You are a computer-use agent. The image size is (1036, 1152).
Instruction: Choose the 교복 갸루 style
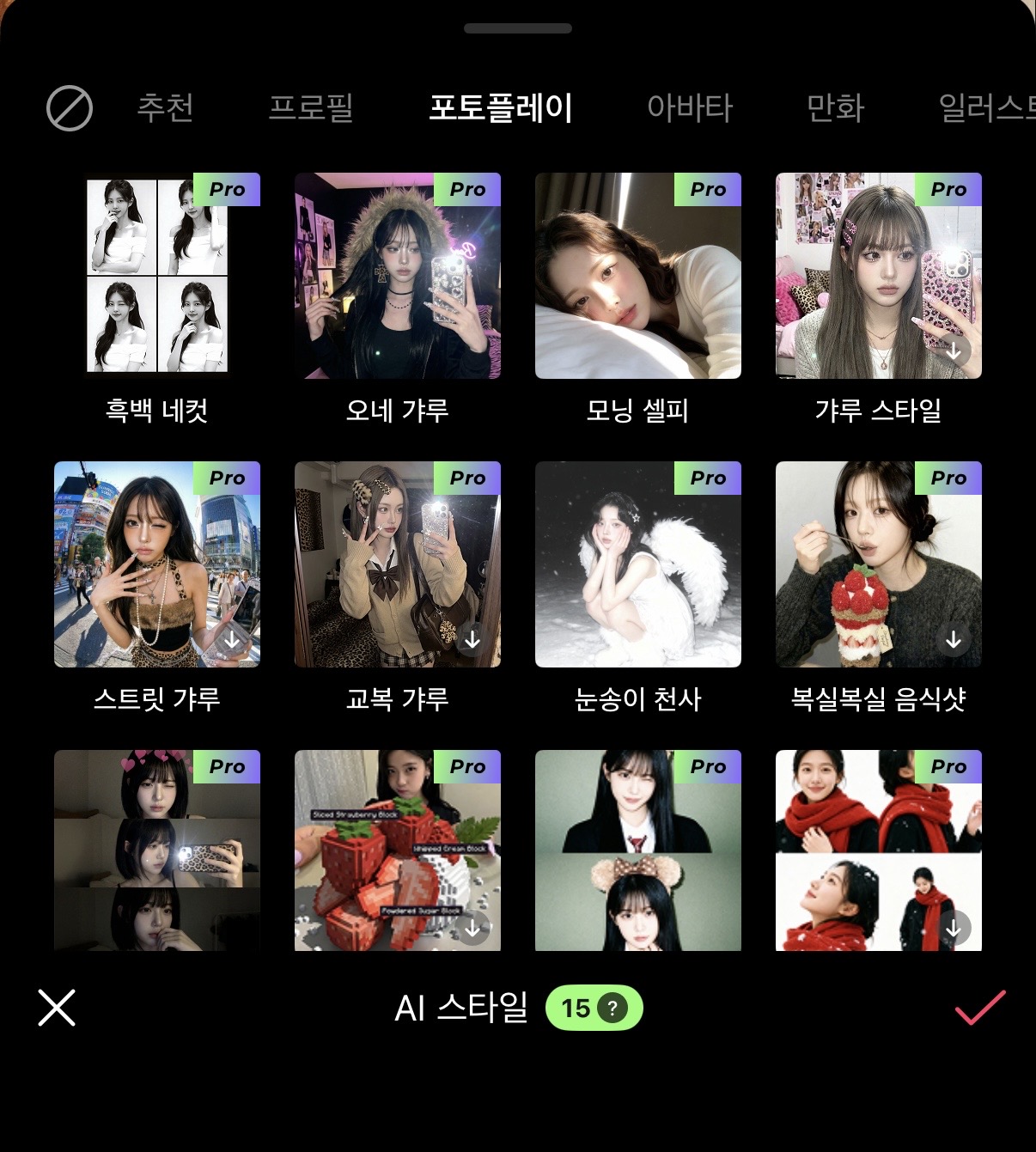coord(398,564)
